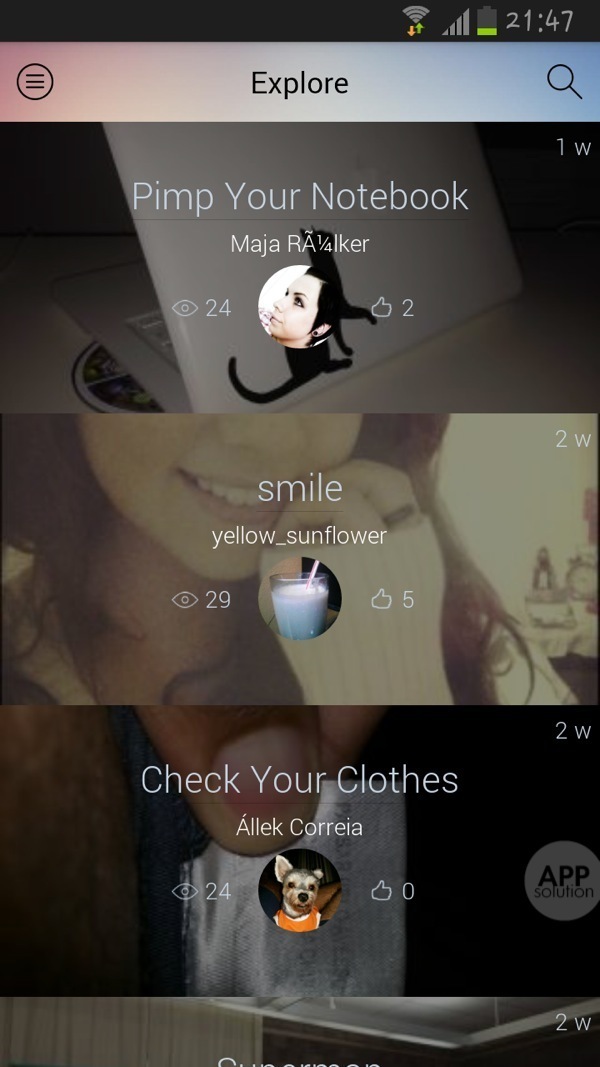View Állek Correia's dog avatar
Screen dimensions: 600x1067
[299, 890]
